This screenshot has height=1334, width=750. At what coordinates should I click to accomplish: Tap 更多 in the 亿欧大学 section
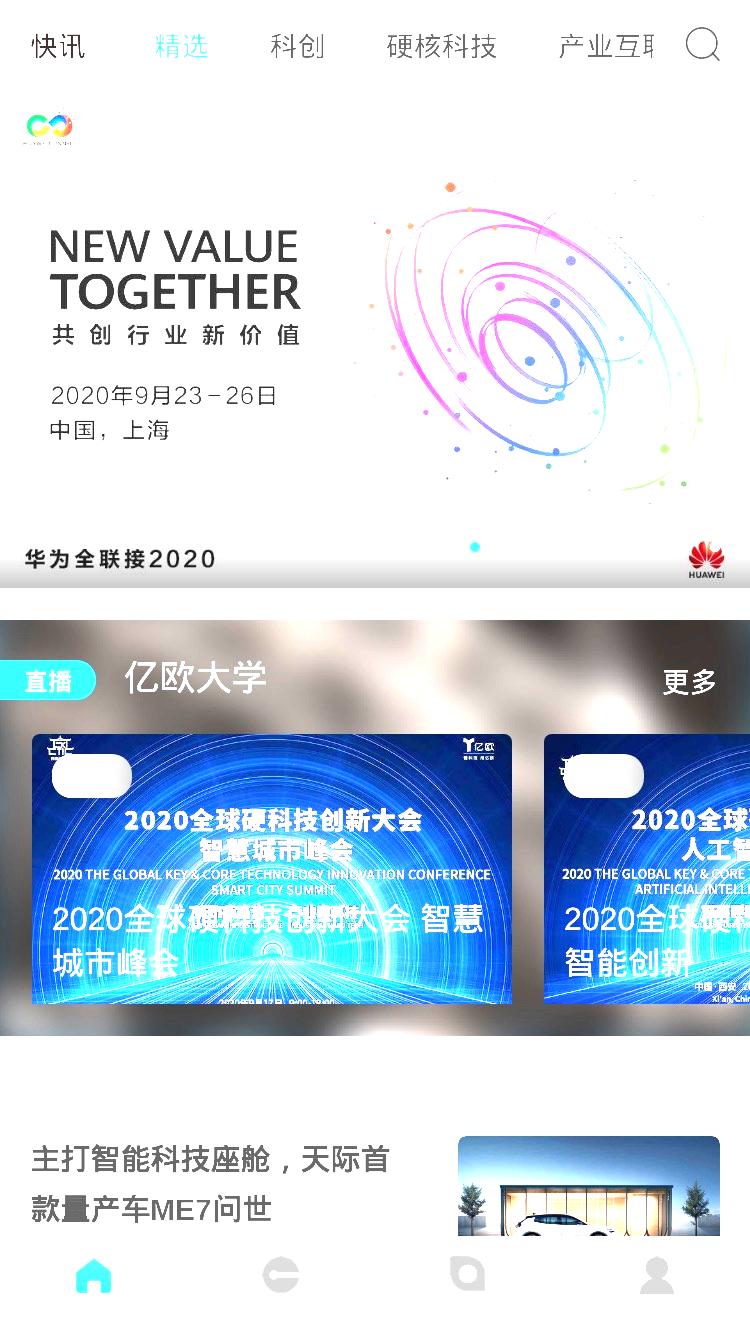689,682
